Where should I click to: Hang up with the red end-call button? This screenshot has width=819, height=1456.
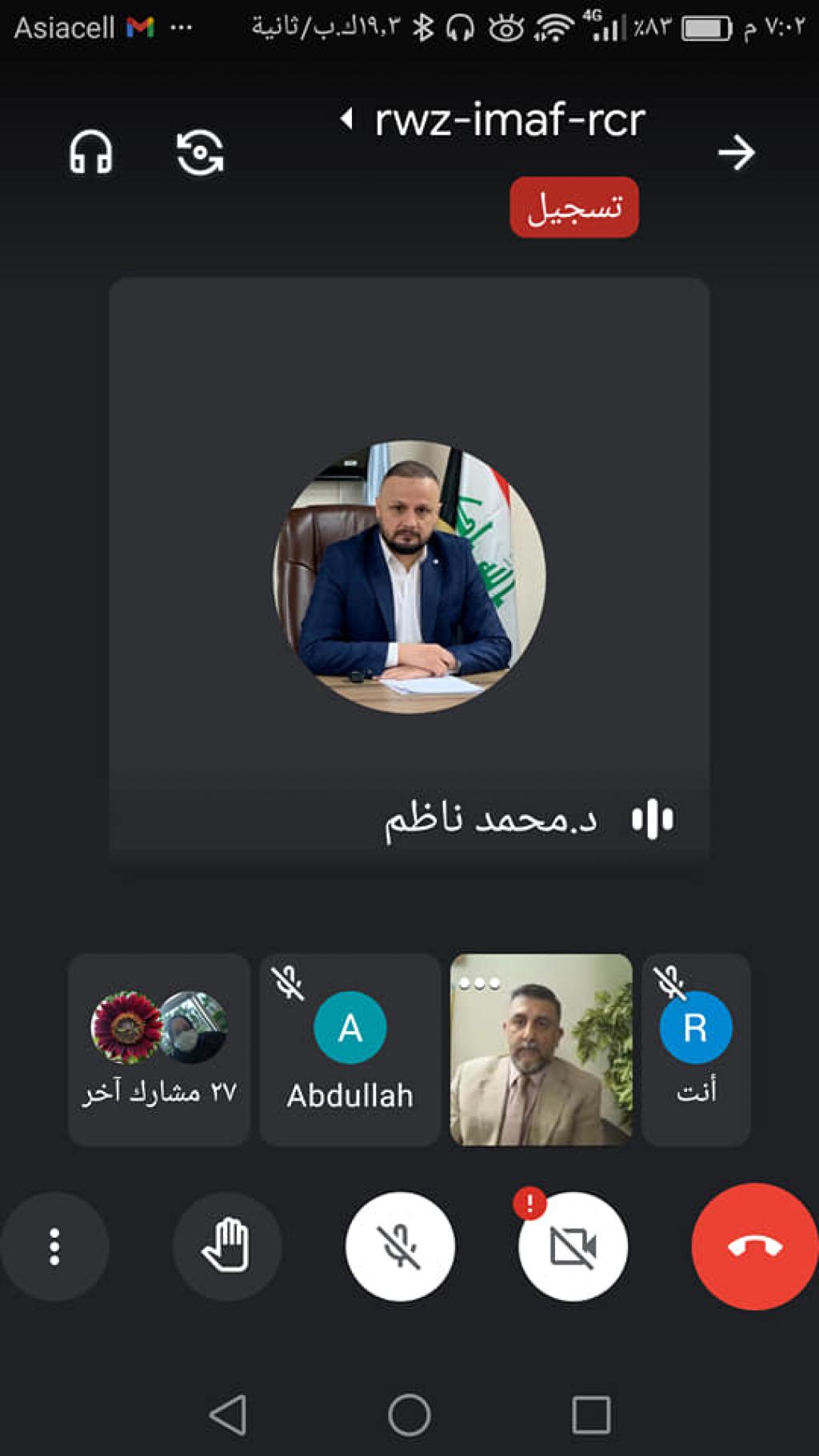(754, 1246)
